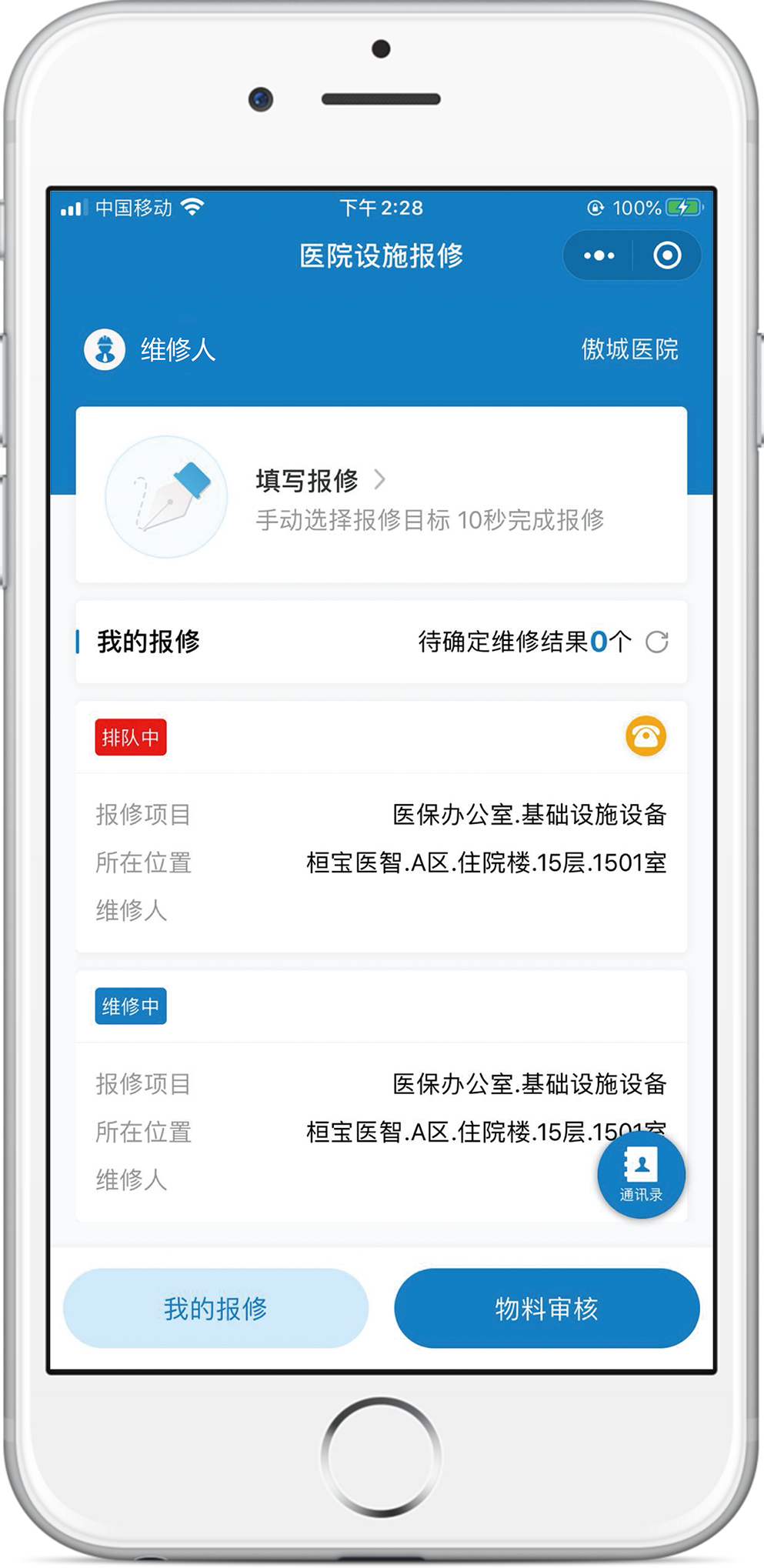Switch to the 物料审核 tab
This screenshot has width=764, height=1568.
coord(546,1308)
